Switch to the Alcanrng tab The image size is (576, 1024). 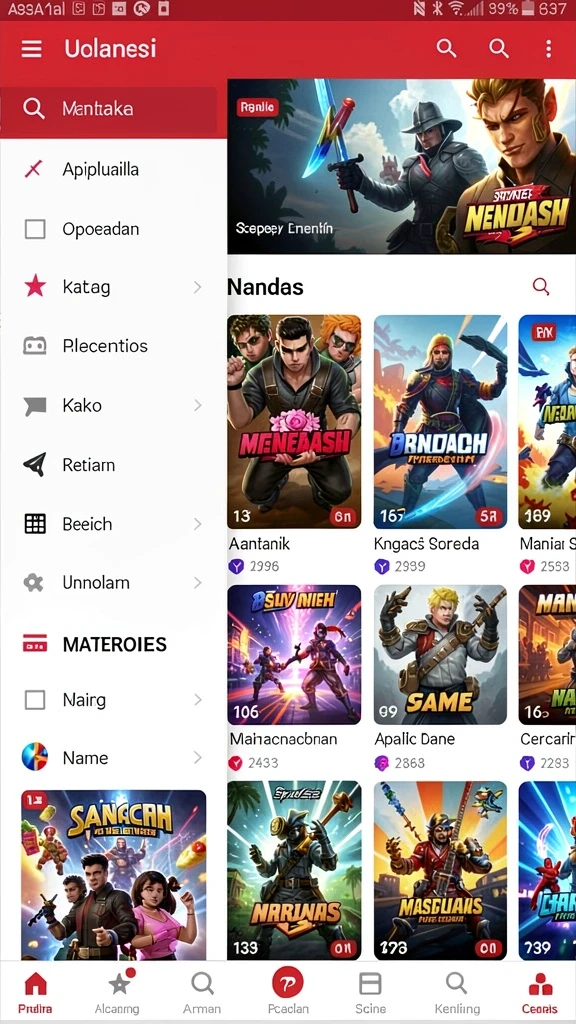tap(118, 992)
